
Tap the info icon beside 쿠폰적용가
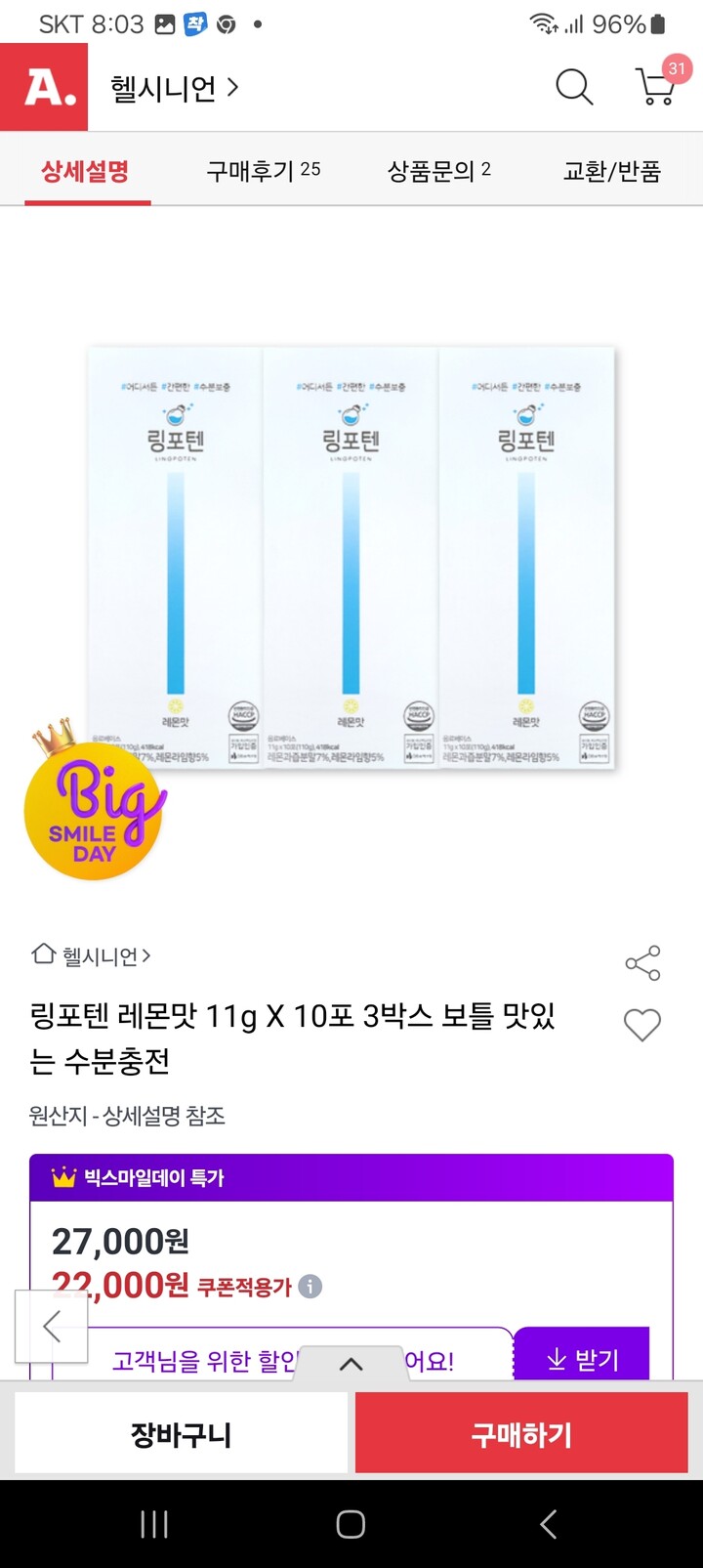click(310, 1286)
